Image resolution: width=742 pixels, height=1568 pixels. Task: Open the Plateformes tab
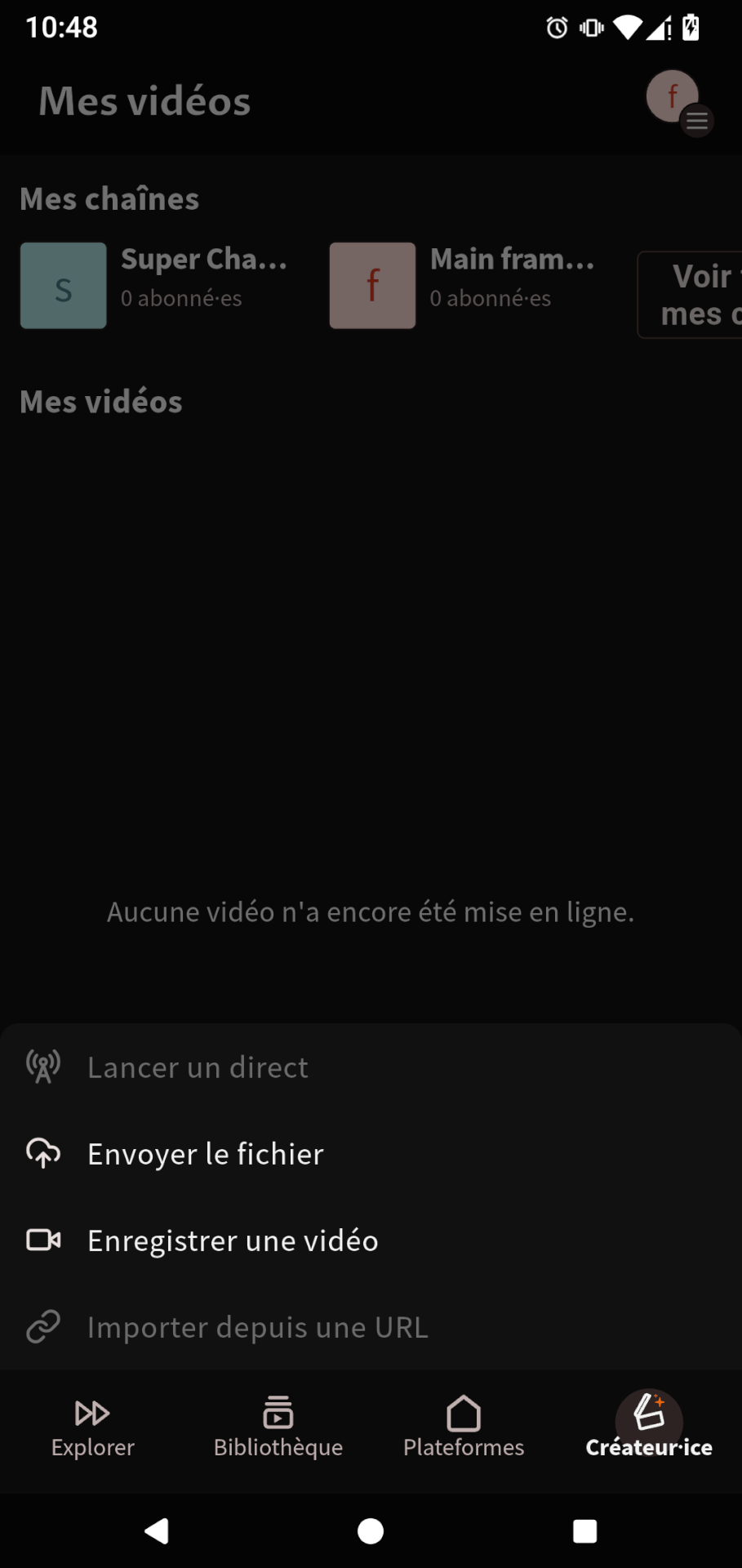tap(464, 1428)
